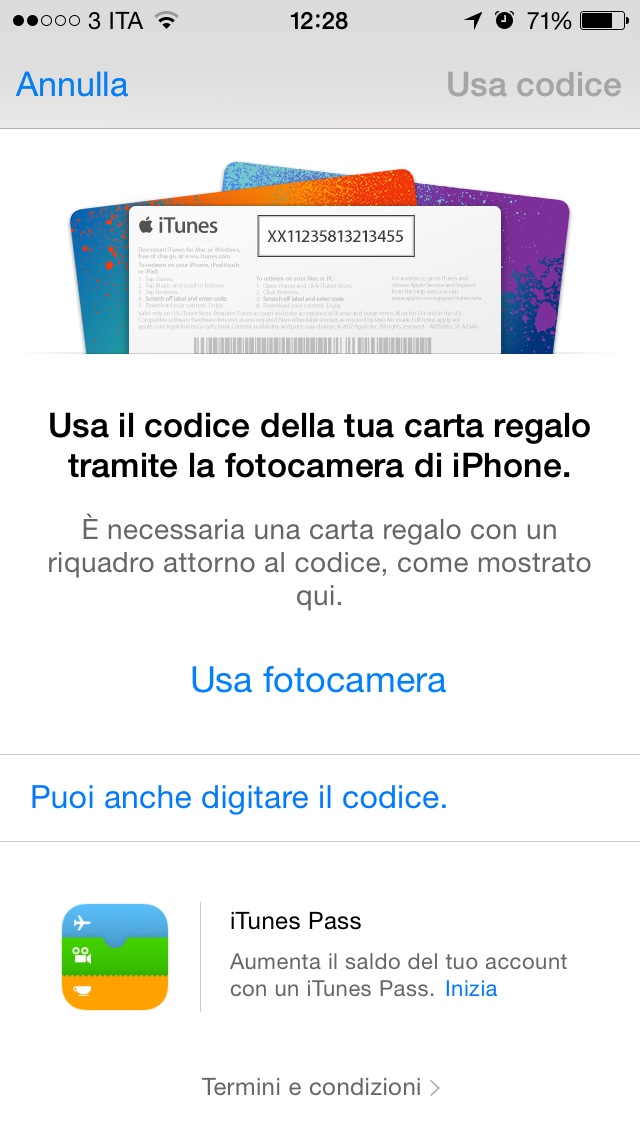Choose Puoi anche digitare il codice
The image size is (640, 1136).
click(239, 797)
